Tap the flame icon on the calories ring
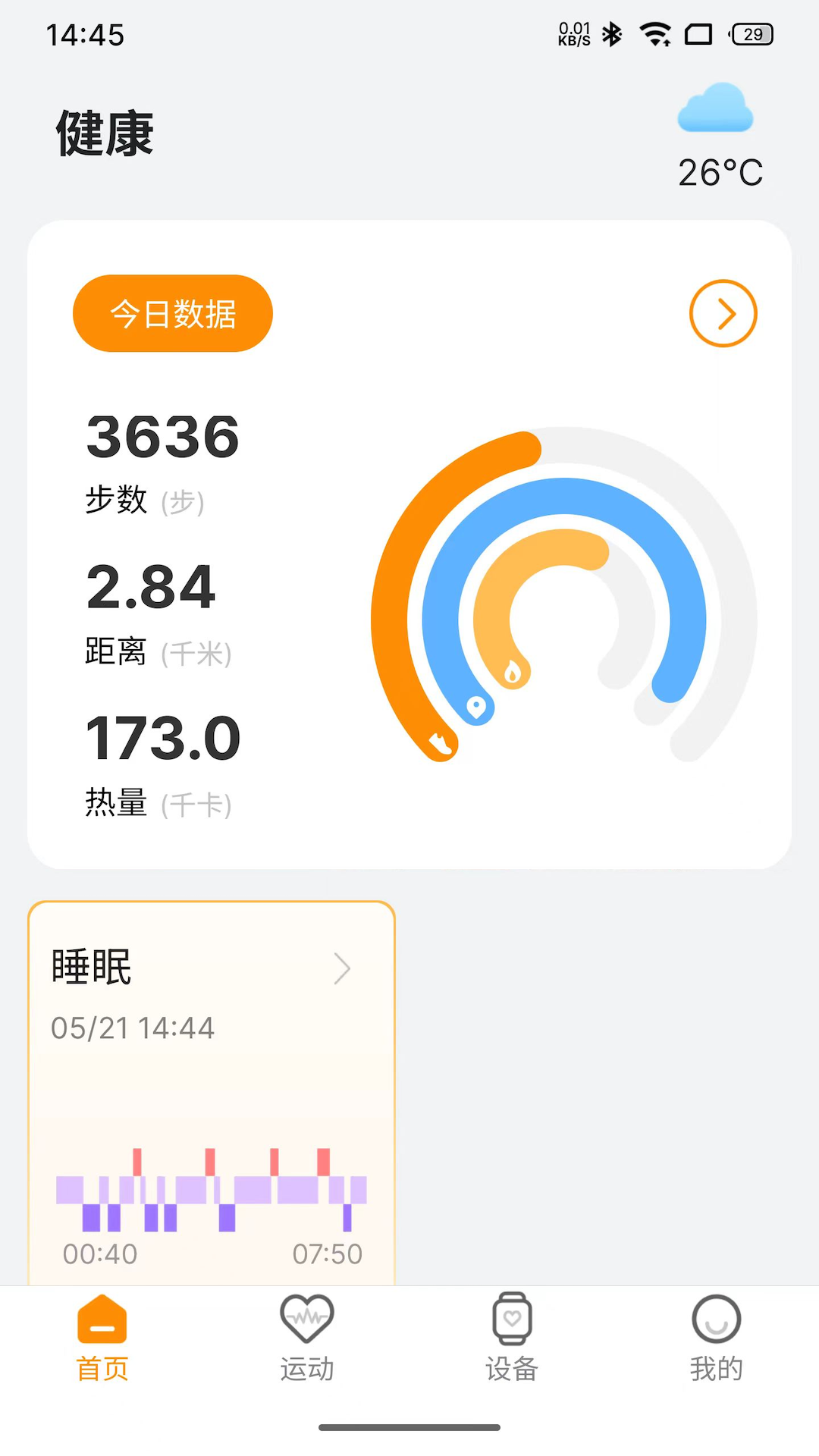This screenshot has height=1456, width=819. 513,670
